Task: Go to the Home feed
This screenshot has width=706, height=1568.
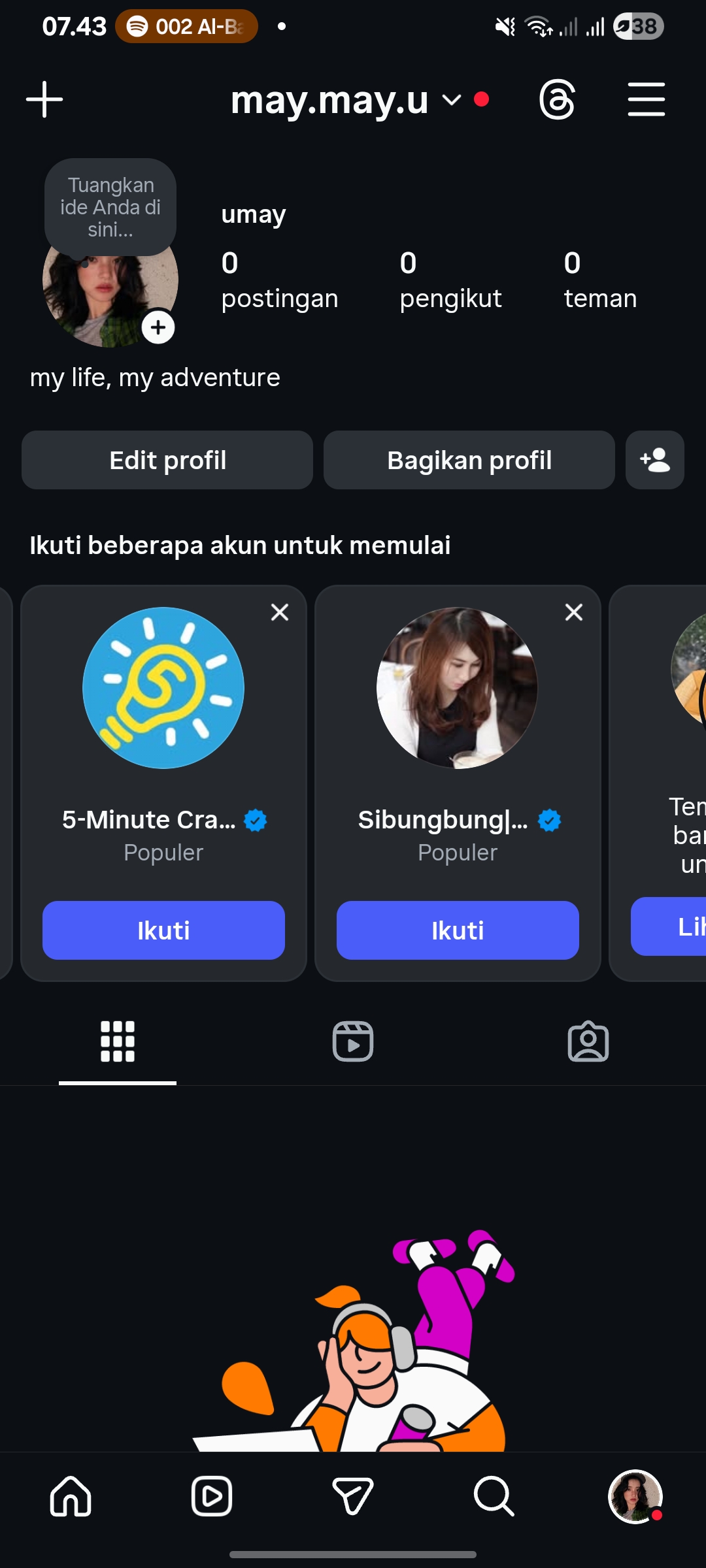Action: (x=71, y=1496)
